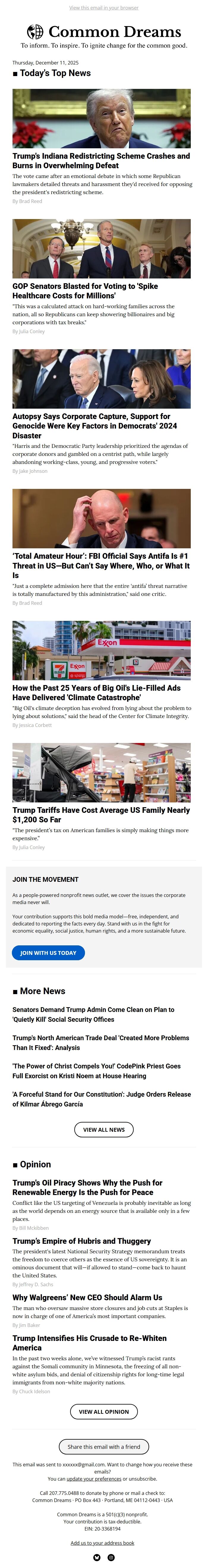Viewport: 208px width, 1568px height.
Task: Open the Big Oil lie-filled ads article
Action: (x=96, y=693)
